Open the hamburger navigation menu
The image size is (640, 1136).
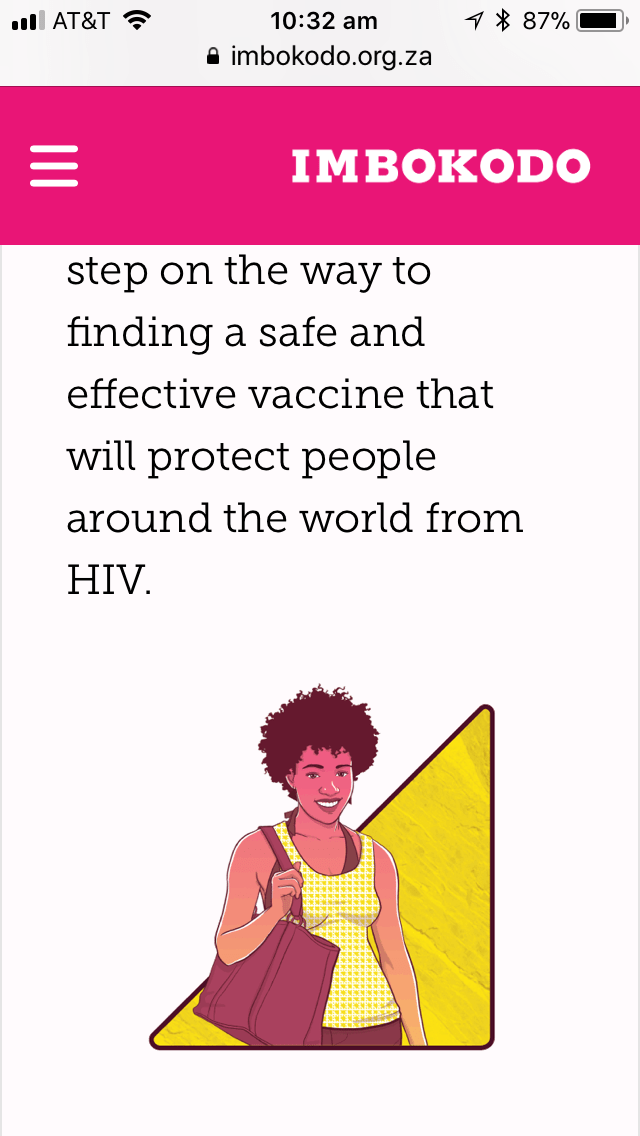(x=54, y=166)
